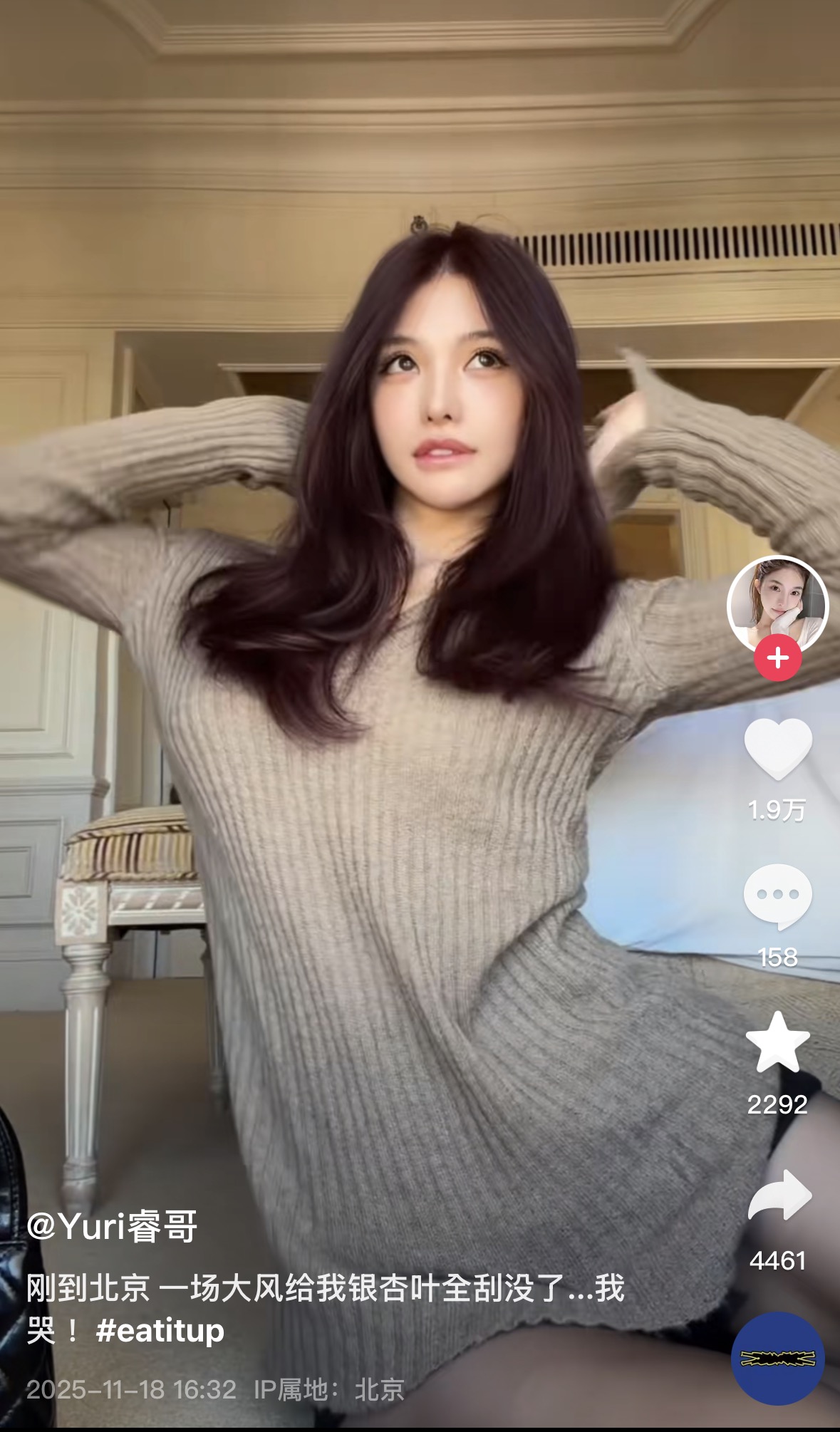This screenshot has width=840, height=1432.
Task: Open the comments with 158 replies
Action: click(777, 896)
